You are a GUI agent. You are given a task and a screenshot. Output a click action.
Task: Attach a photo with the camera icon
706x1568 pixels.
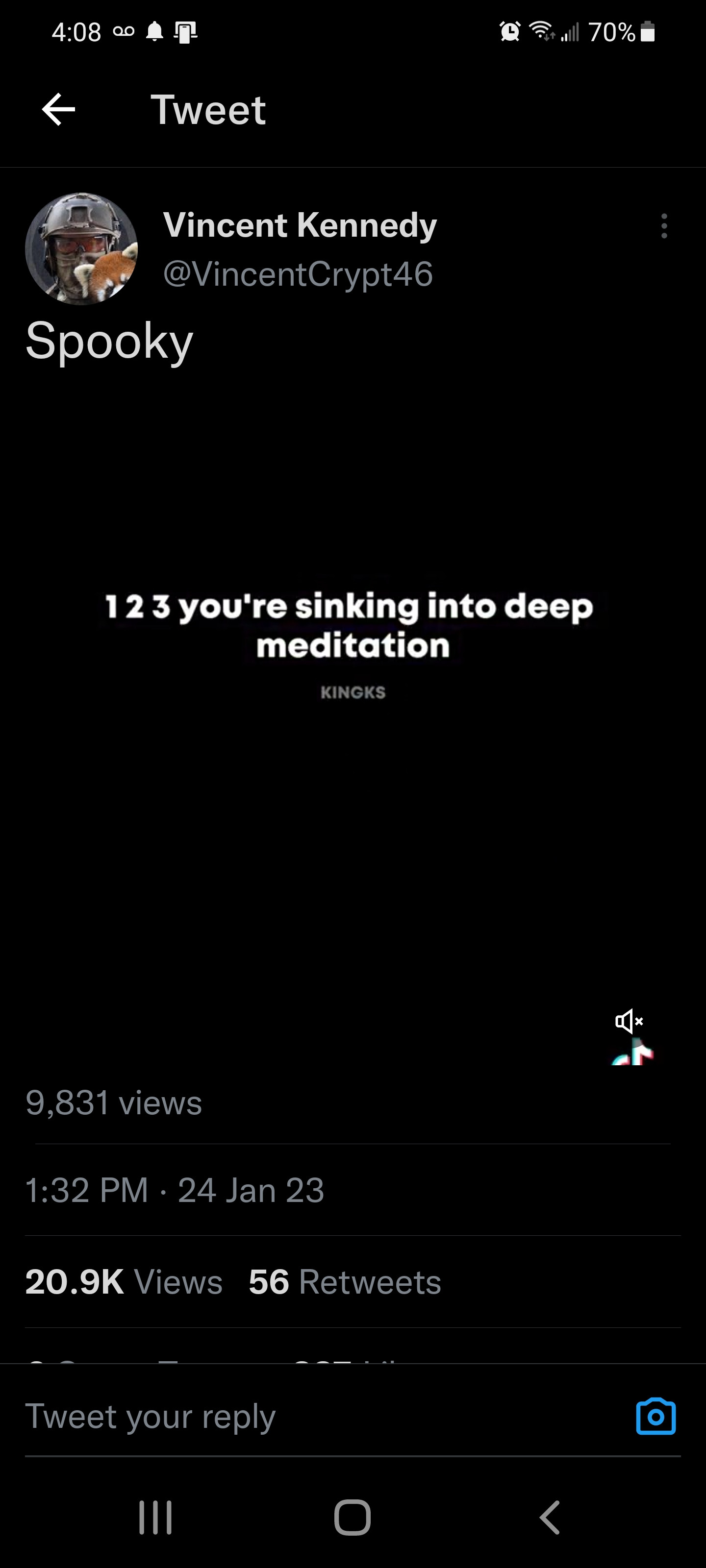[x=656, y=1416]
